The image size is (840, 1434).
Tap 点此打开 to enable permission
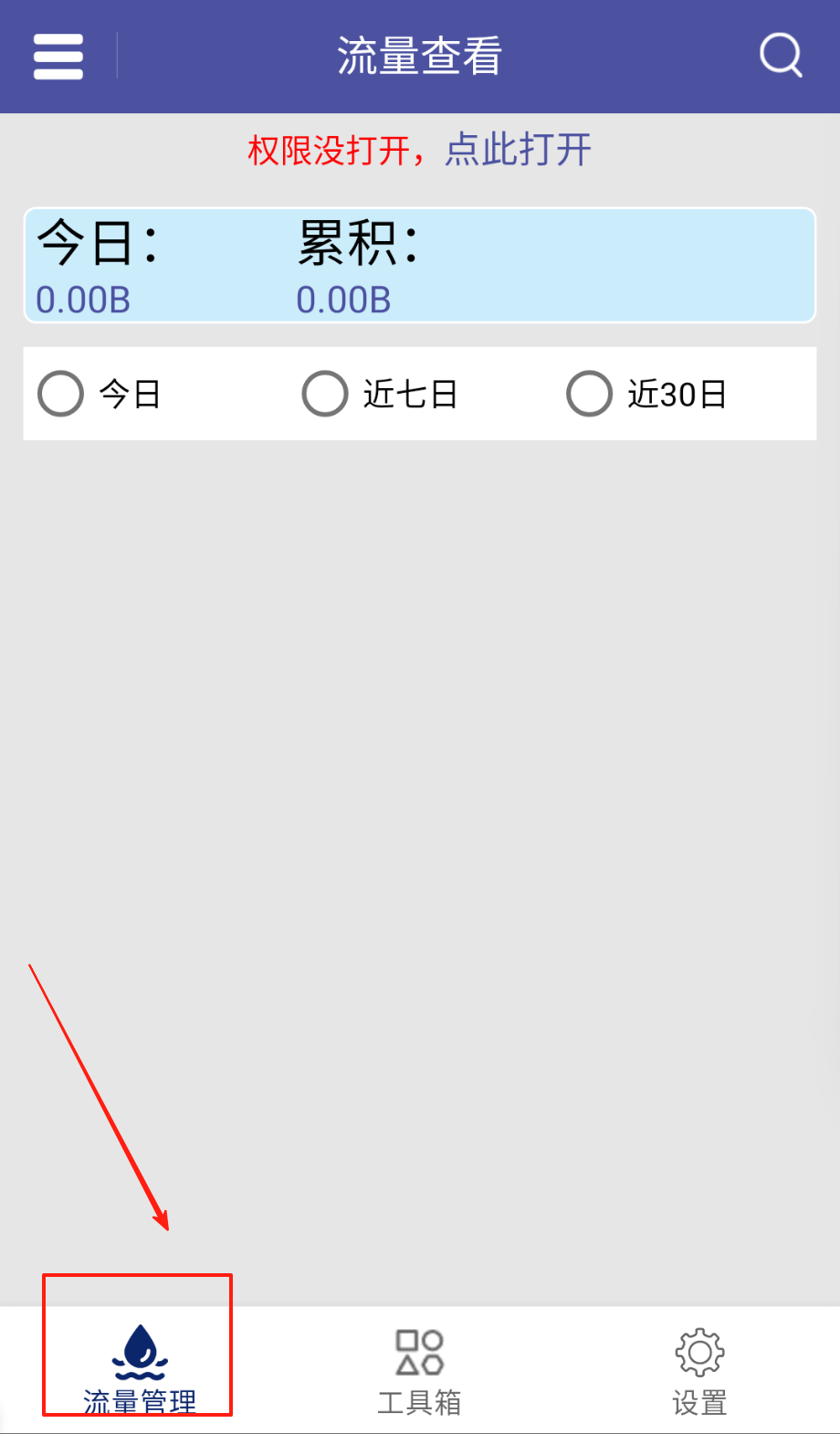[518, 150]
